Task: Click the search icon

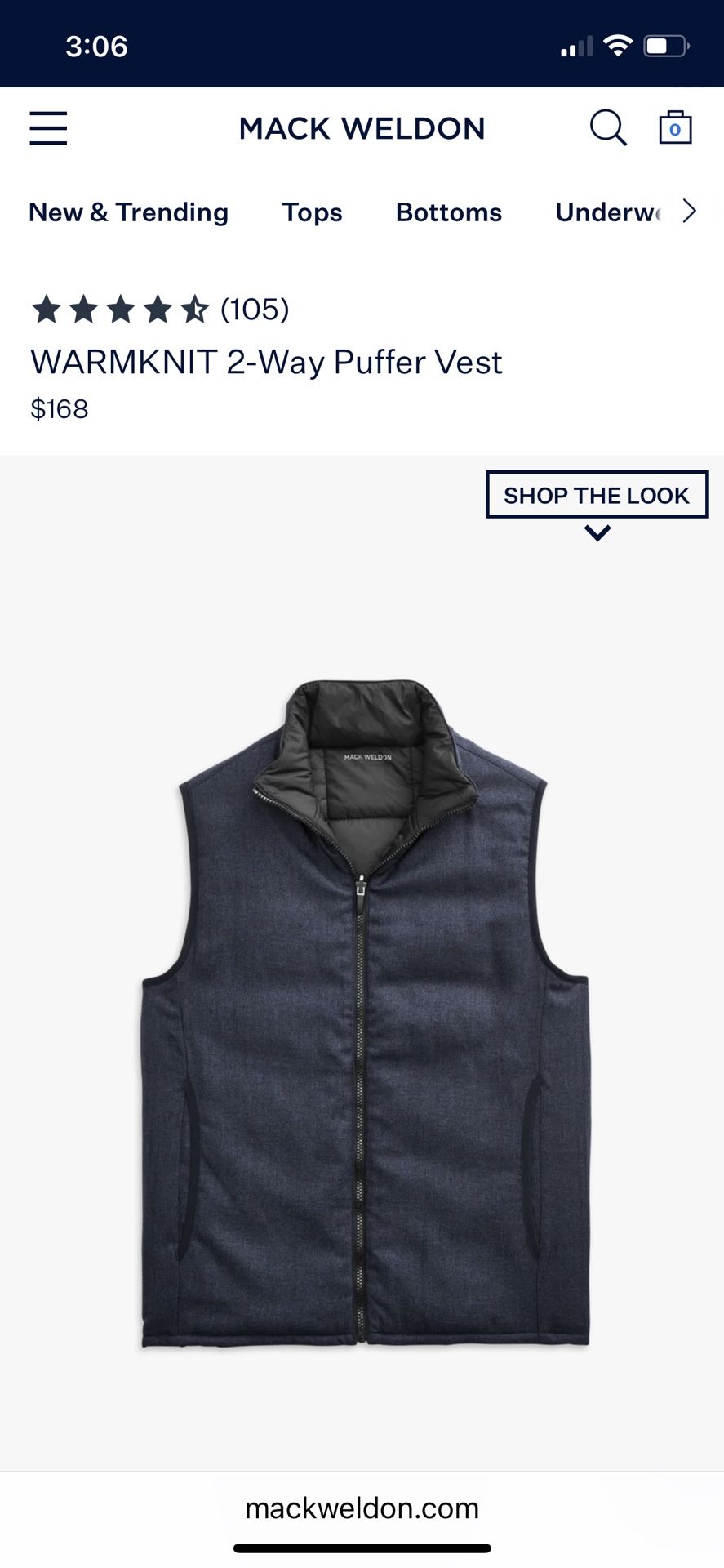Action: (x=608, y=127)
